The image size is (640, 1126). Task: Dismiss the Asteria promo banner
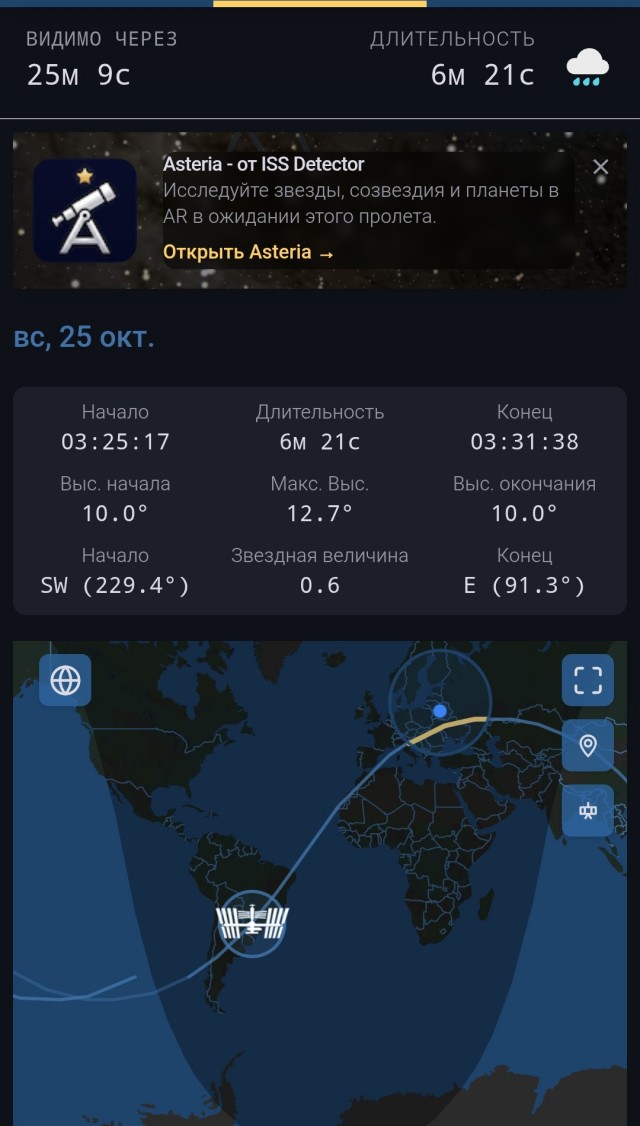tap(600, 167)
